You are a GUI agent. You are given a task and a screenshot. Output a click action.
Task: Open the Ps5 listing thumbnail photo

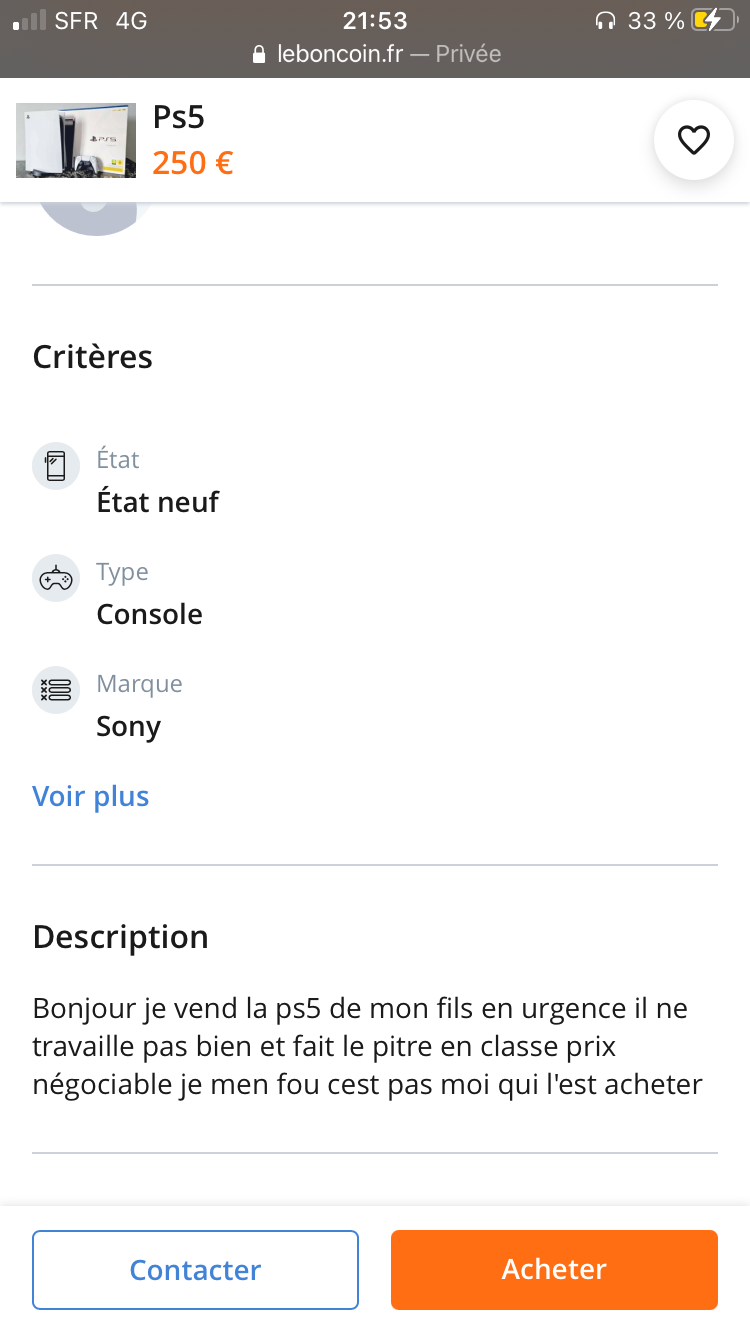click(76, 140)
